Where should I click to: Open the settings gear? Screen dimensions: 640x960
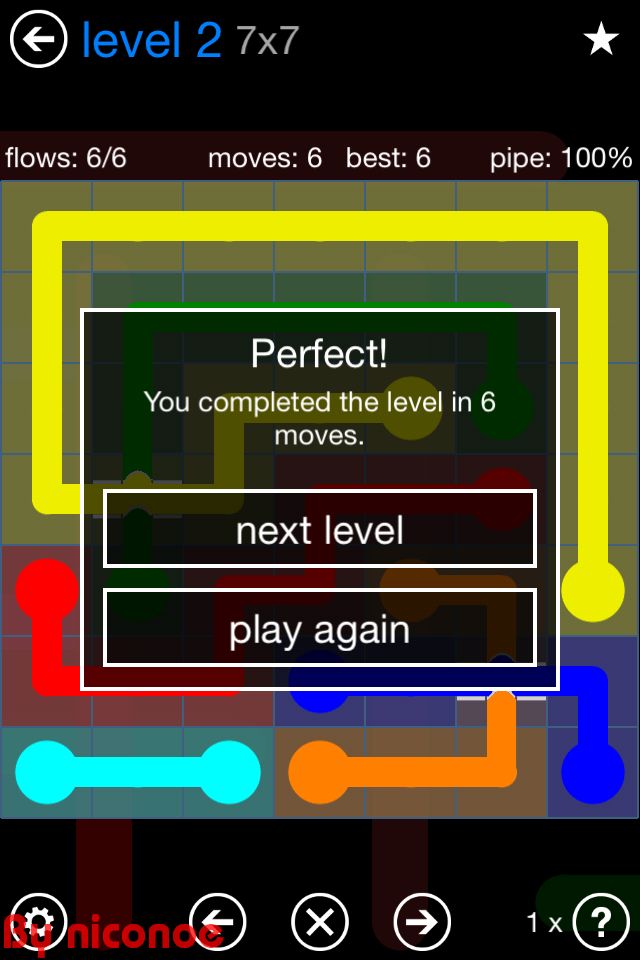[x=38, y=921]
